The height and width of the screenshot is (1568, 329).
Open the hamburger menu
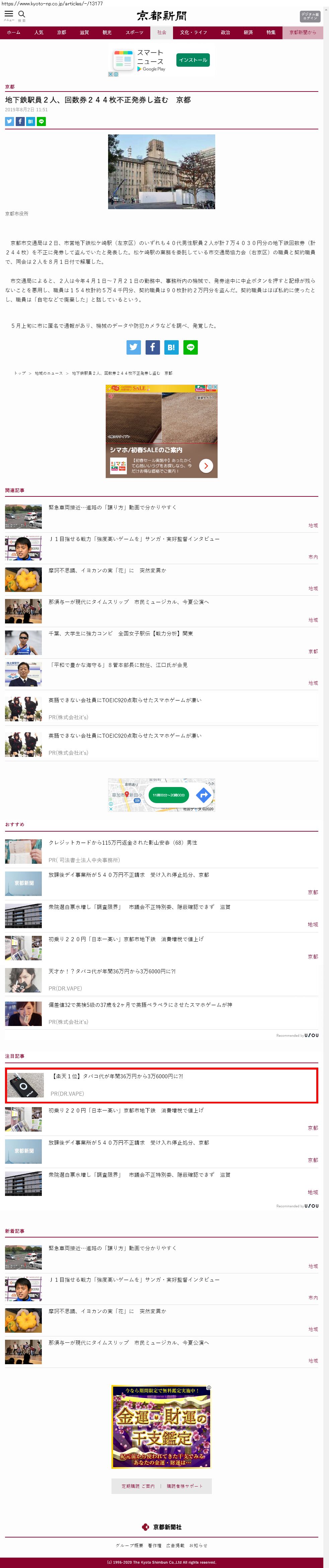point(8,15)
